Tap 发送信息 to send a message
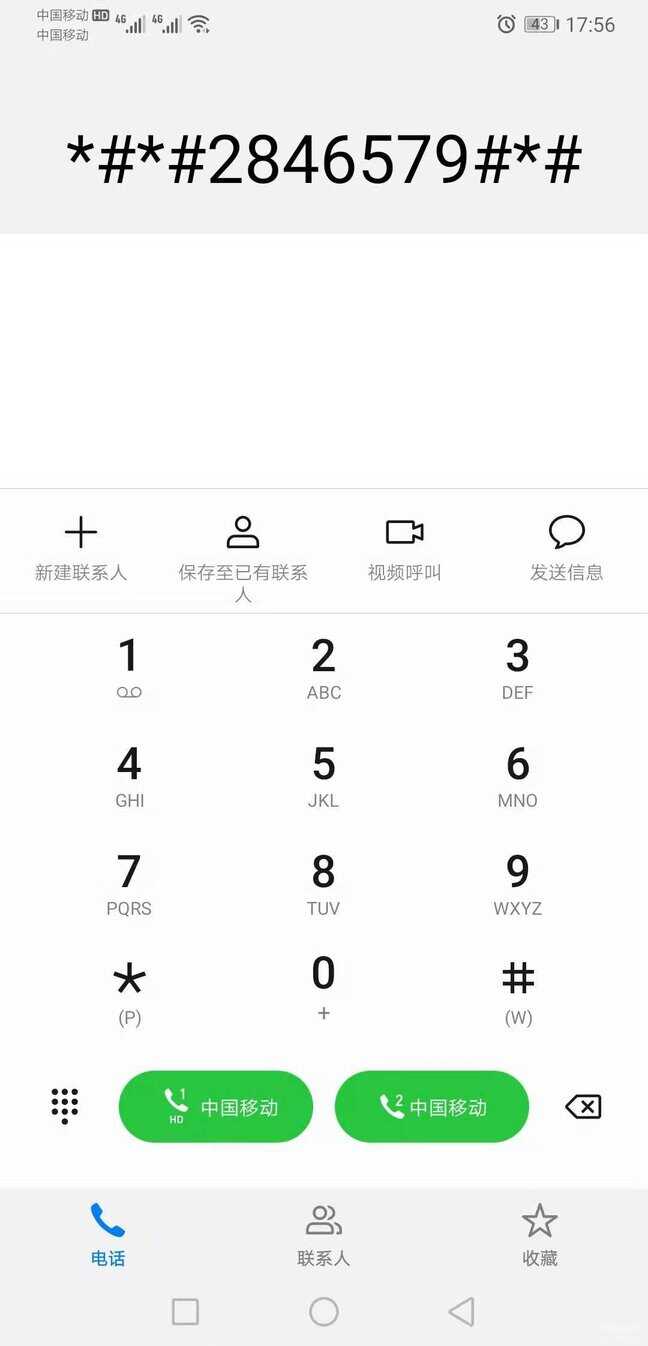Image resolution: width=648 pixels, height=1346 pixels. click(x=566, y=548)
